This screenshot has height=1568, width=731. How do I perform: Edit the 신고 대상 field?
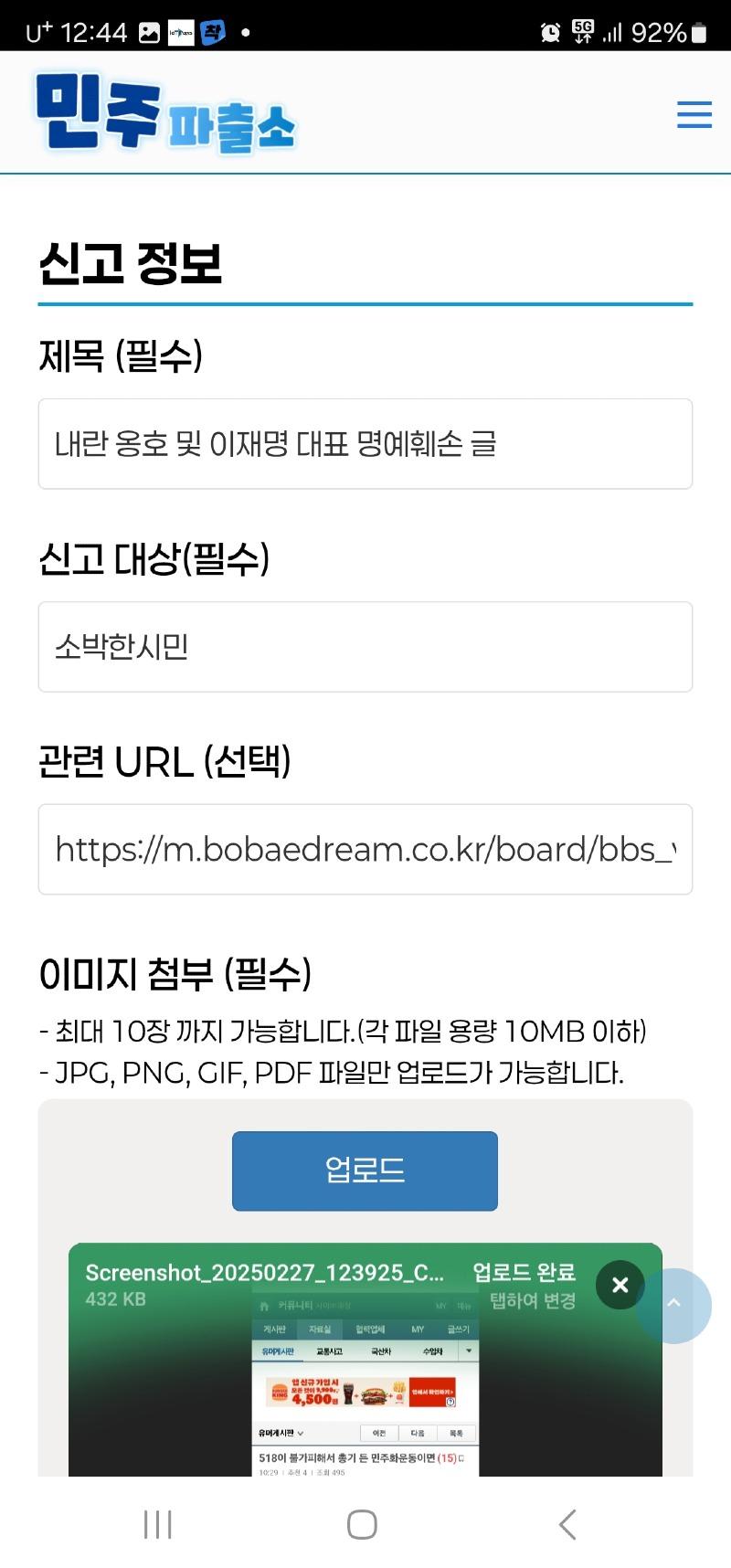(365, 647)
